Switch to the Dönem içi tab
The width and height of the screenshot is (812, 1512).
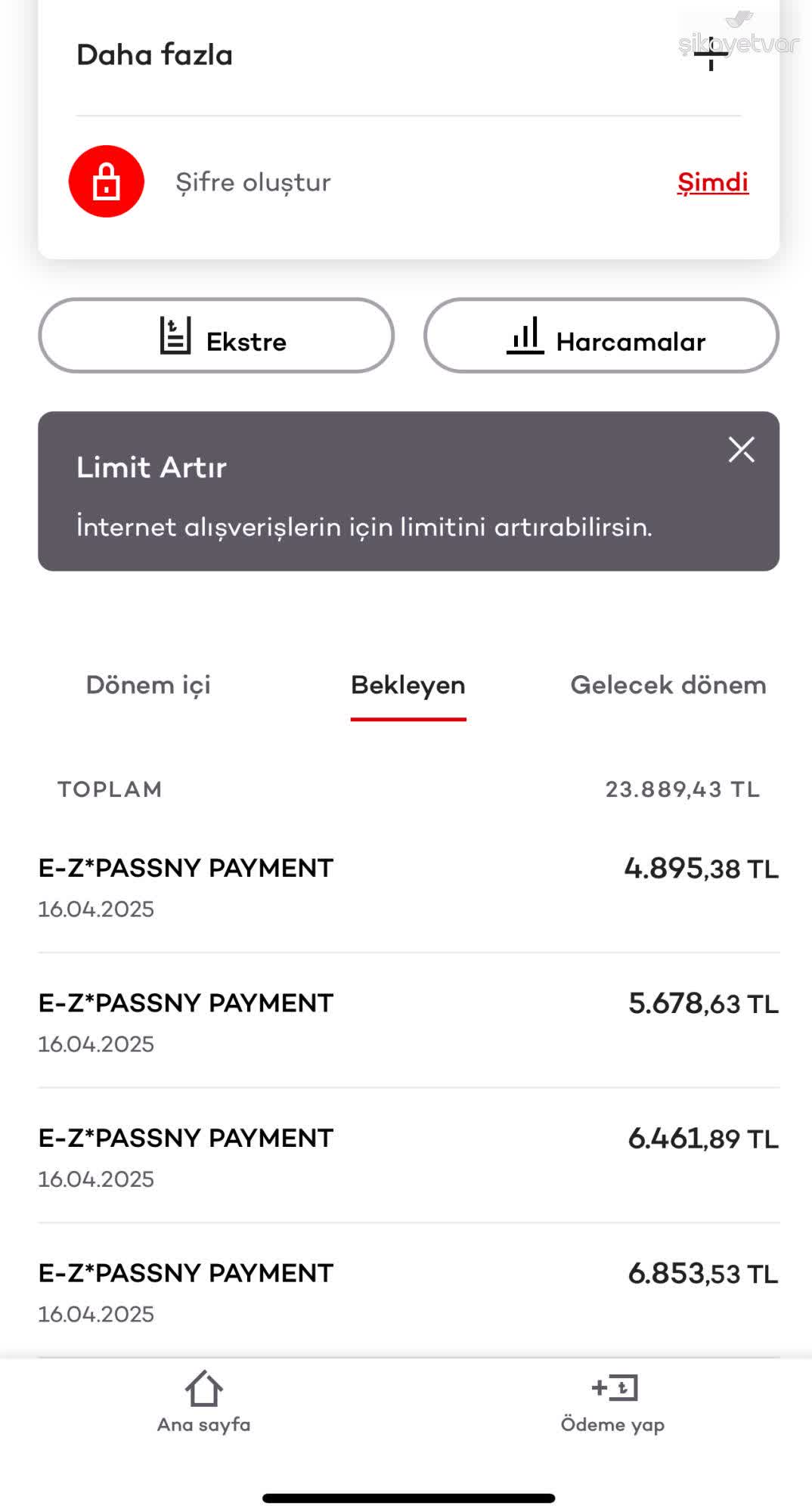(149, 685)
